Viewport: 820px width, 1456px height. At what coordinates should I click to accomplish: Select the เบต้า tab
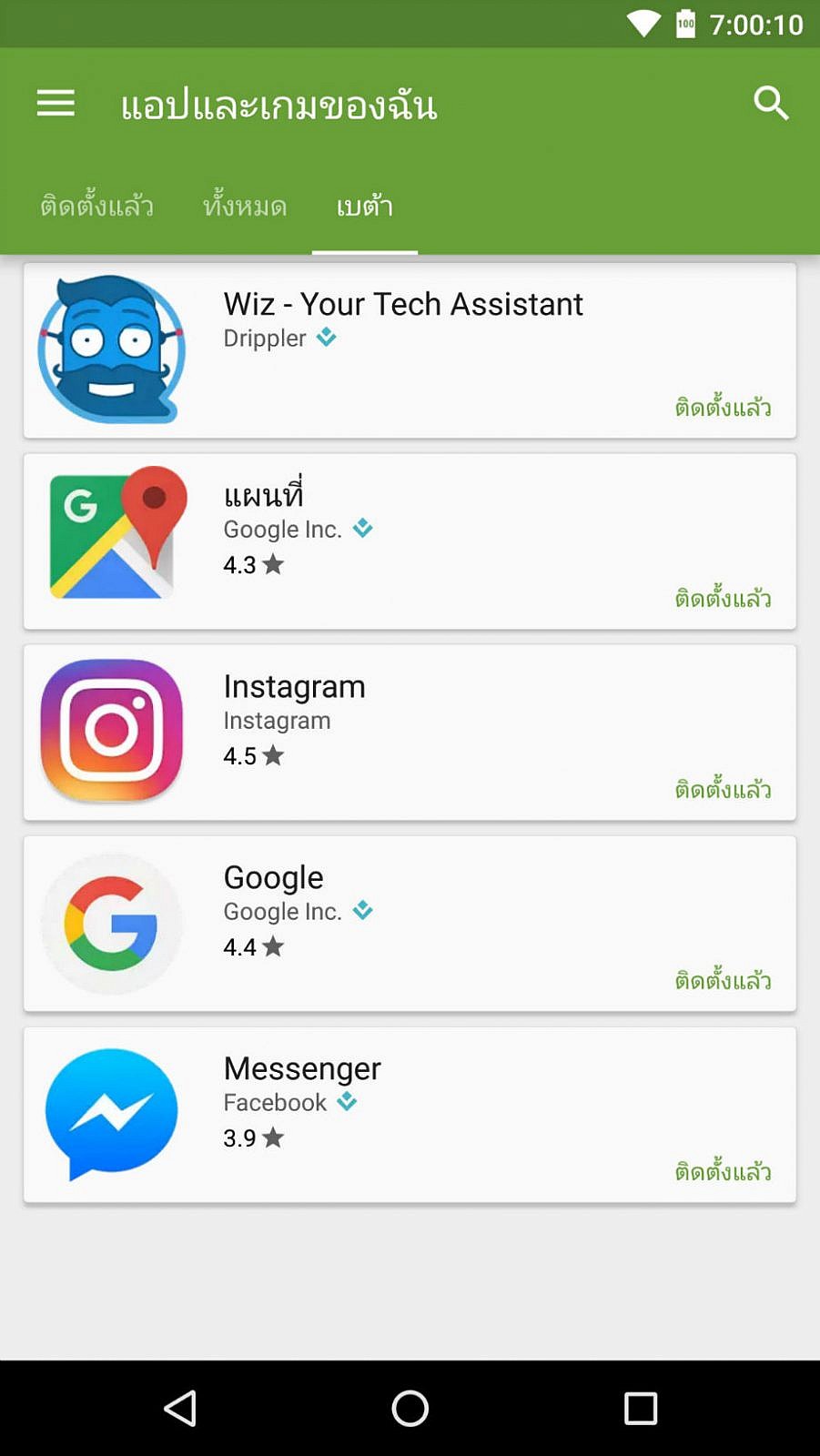pos(364,207)
